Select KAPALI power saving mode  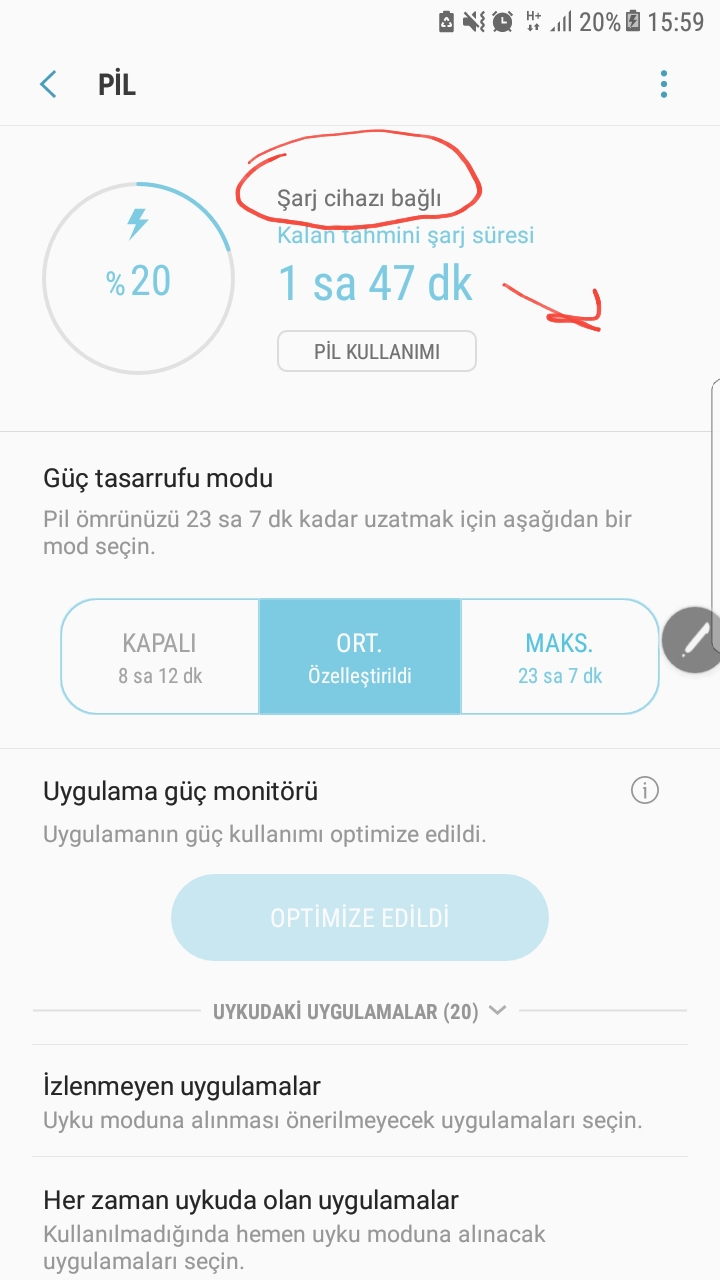pos(160,656)
